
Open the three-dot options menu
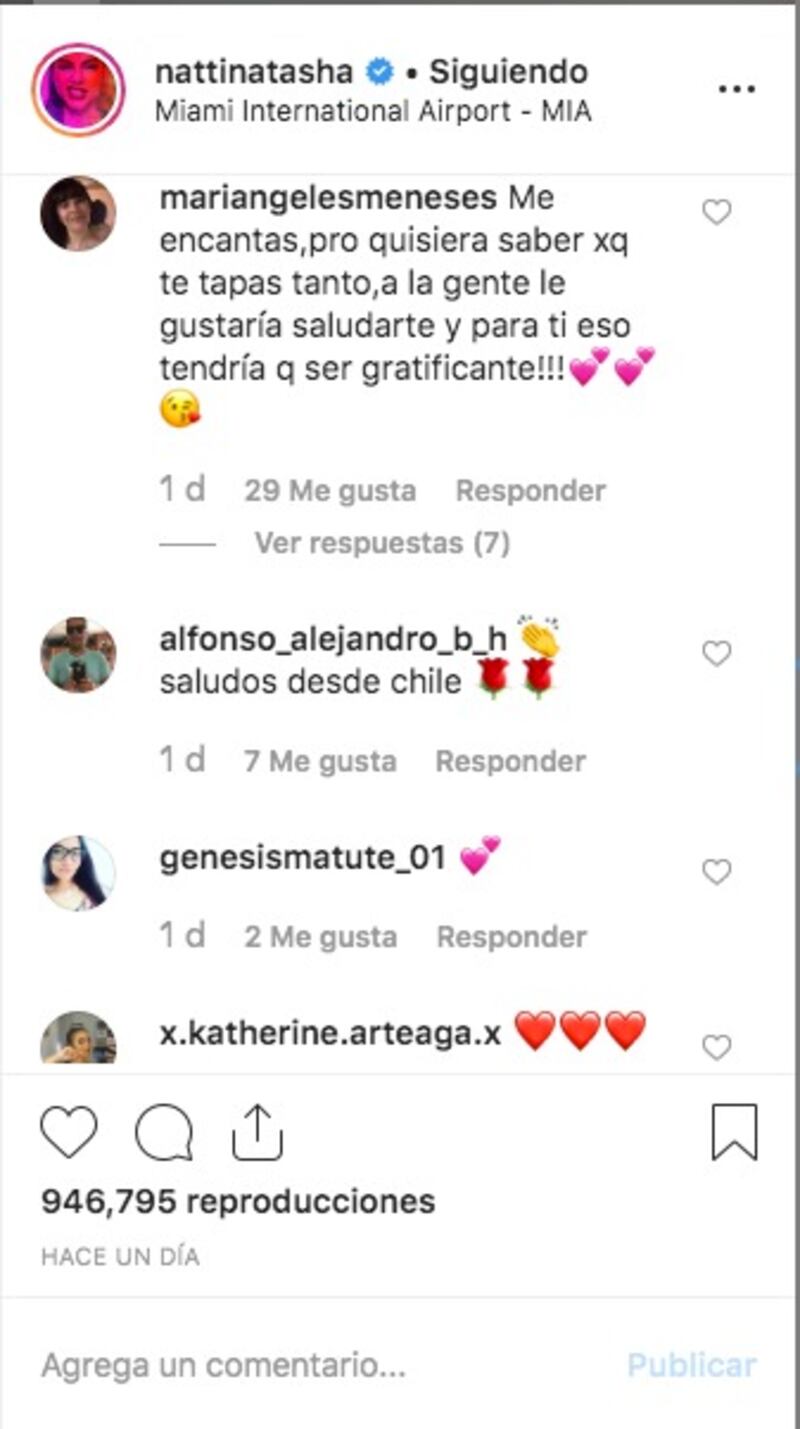tap(736, 90)
